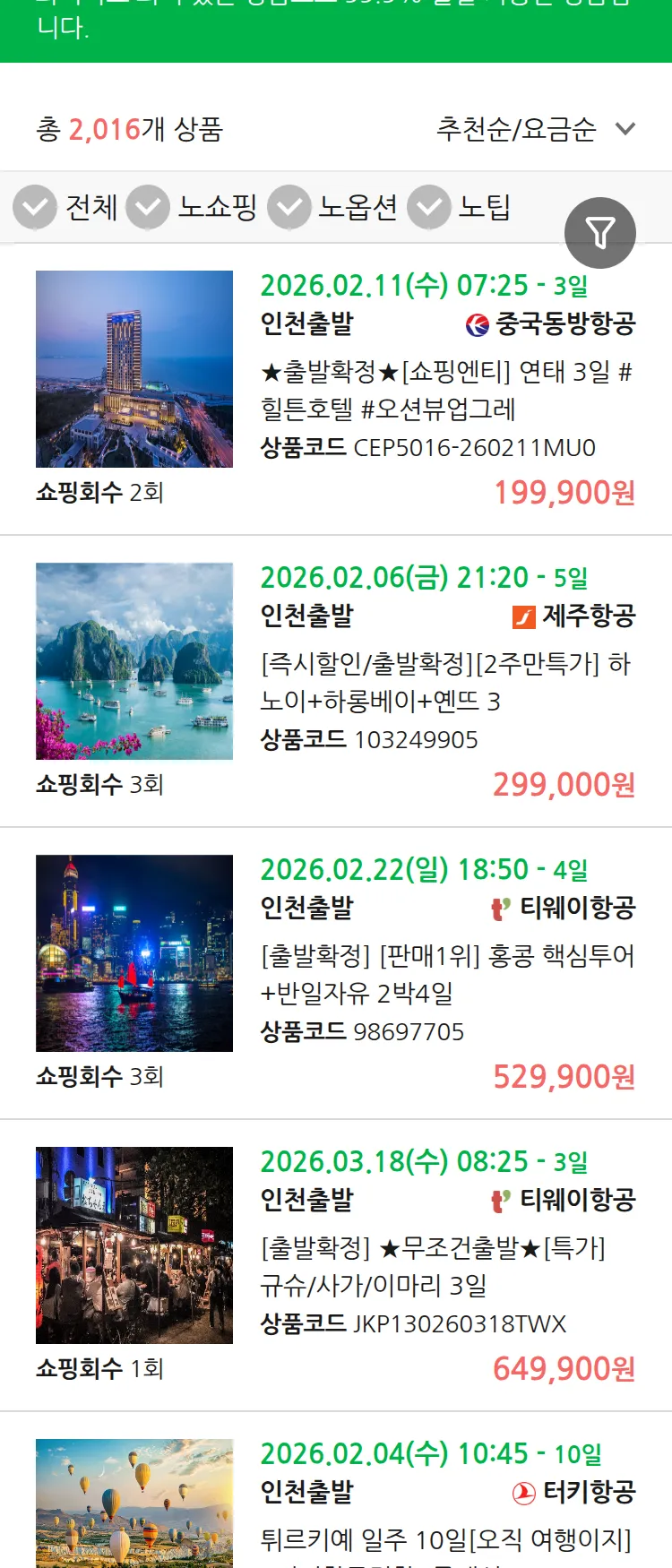The height and width of the screenshot is (1568, 672).
Task: Click the checkmark icon beside 전체
Action: [x=34, y=206]
